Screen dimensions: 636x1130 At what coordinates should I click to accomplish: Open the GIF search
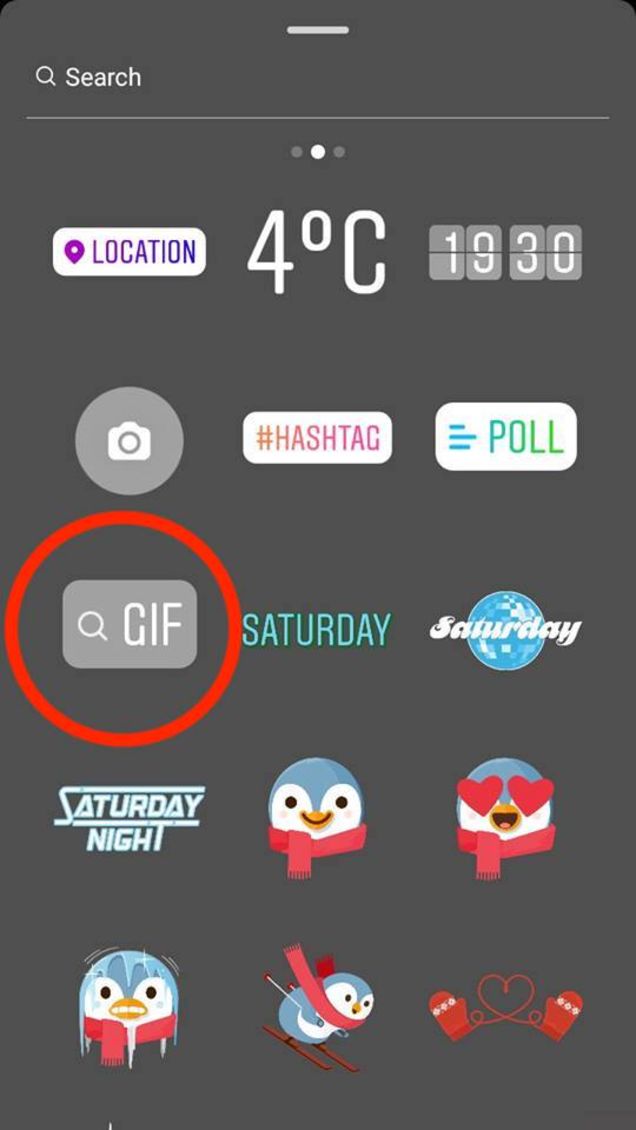point(129,625)
